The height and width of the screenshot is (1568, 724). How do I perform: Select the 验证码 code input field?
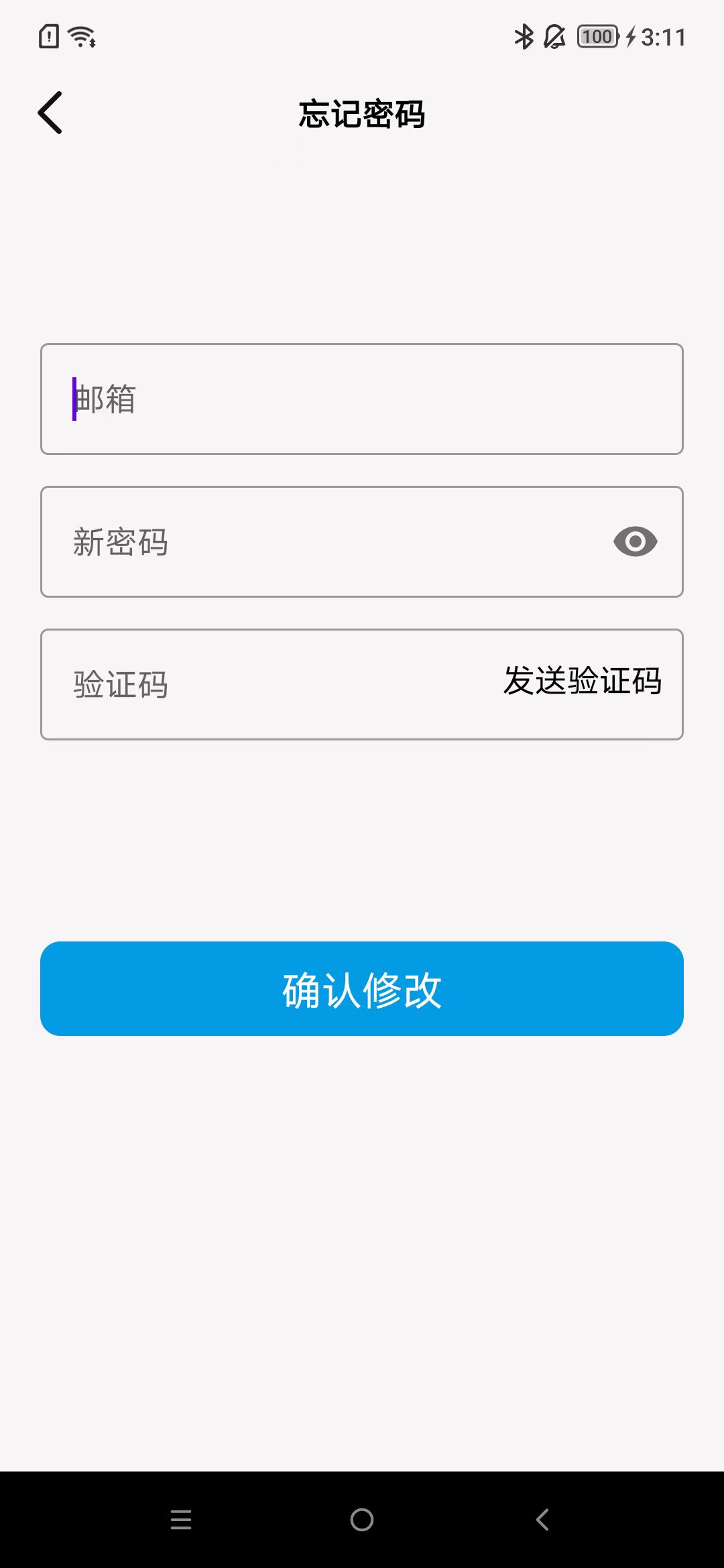(x=268, y=685)
